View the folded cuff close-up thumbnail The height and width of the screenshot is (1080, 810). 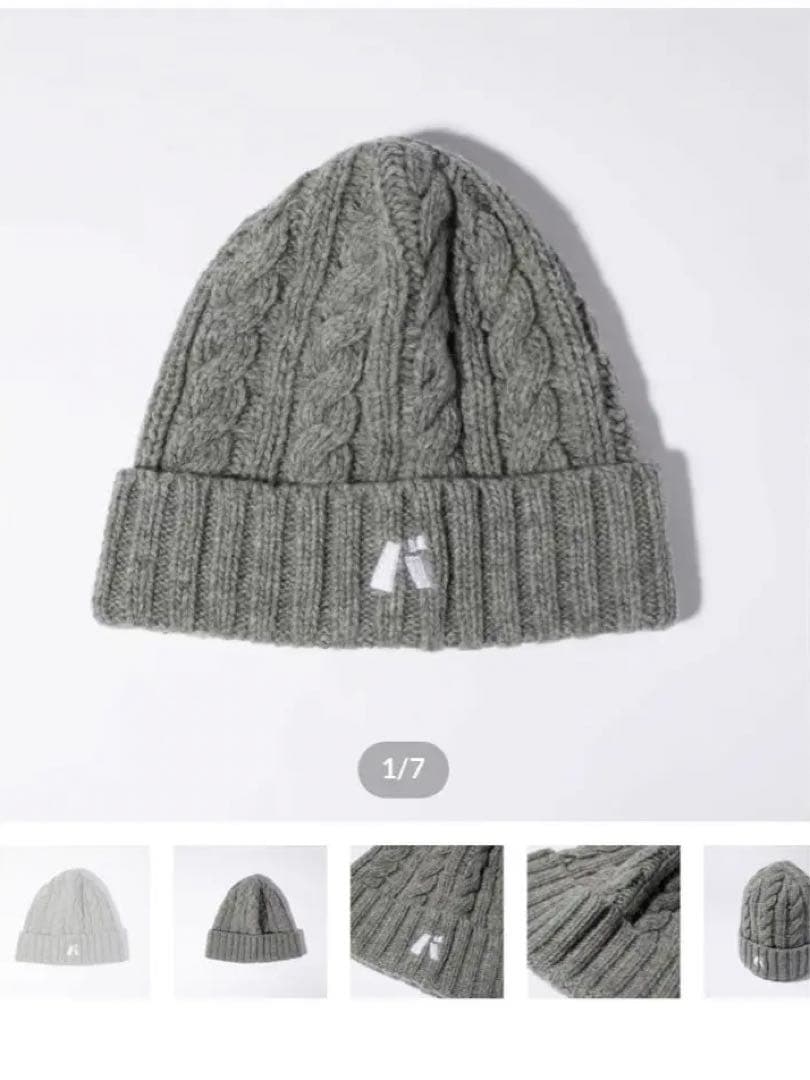[x=603, y=921]
